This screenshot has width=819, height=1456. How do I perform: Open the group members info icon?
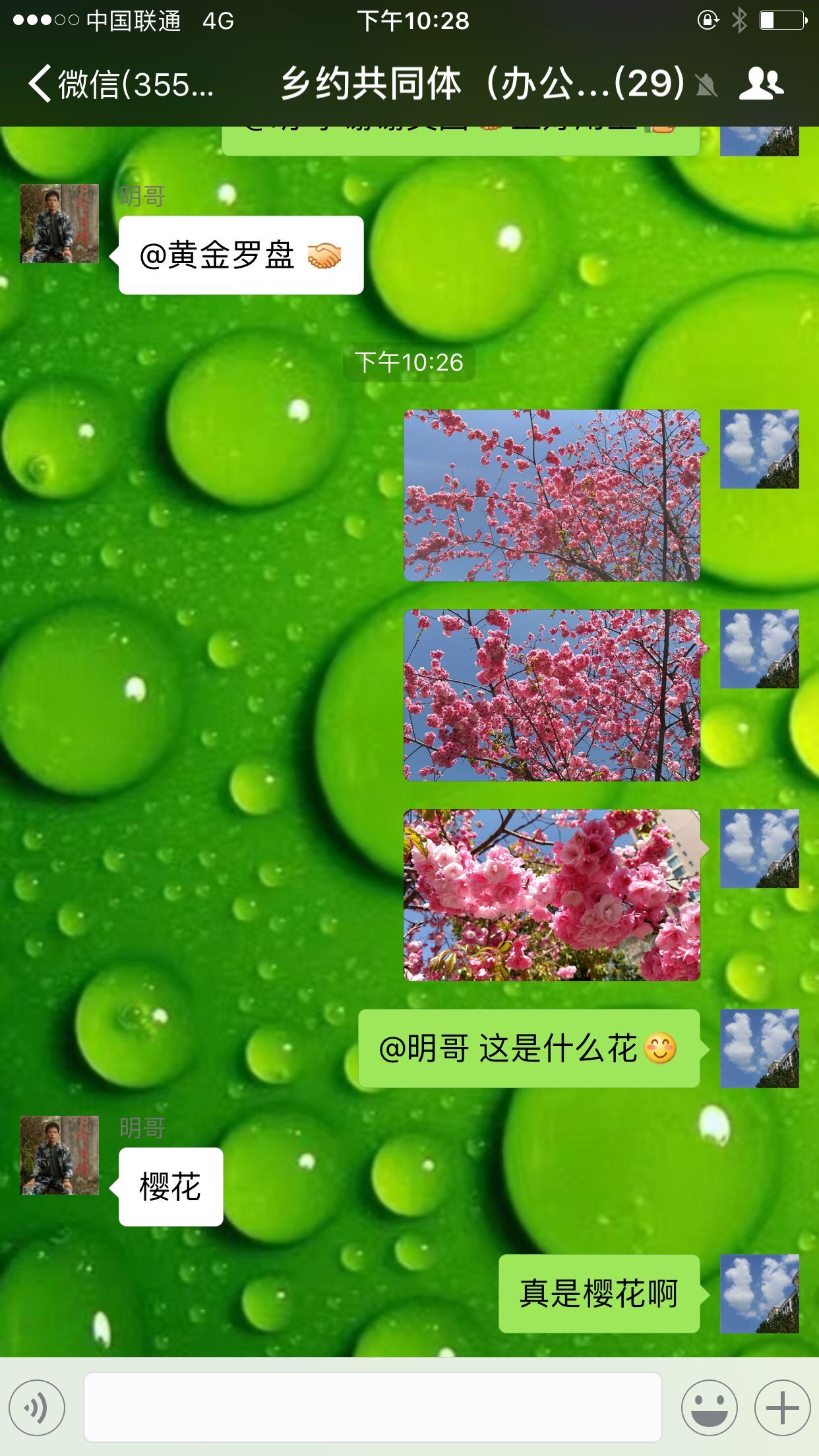761,84
